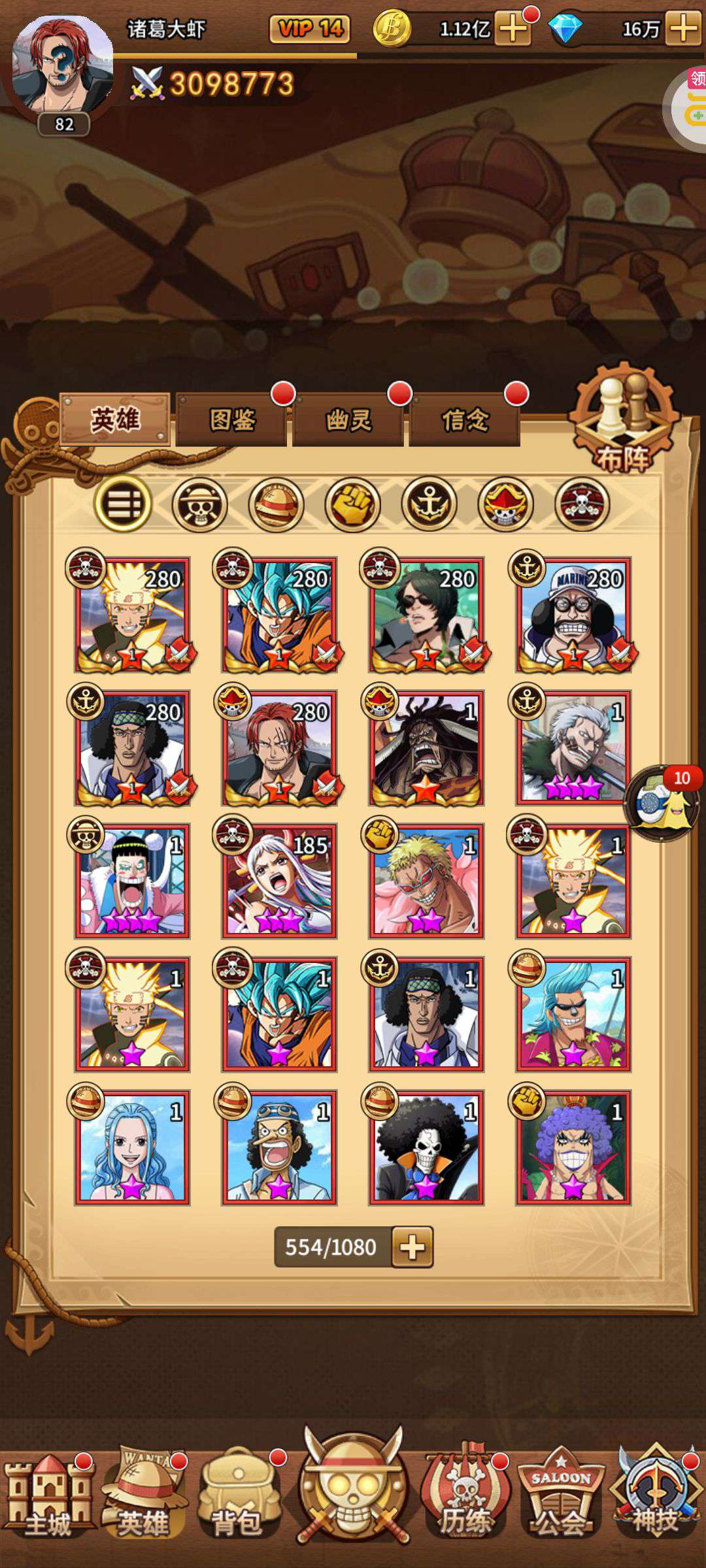Open the skeleton afro hero card
This screenshot has height=1568, width=706.
tap(426, 1147)
